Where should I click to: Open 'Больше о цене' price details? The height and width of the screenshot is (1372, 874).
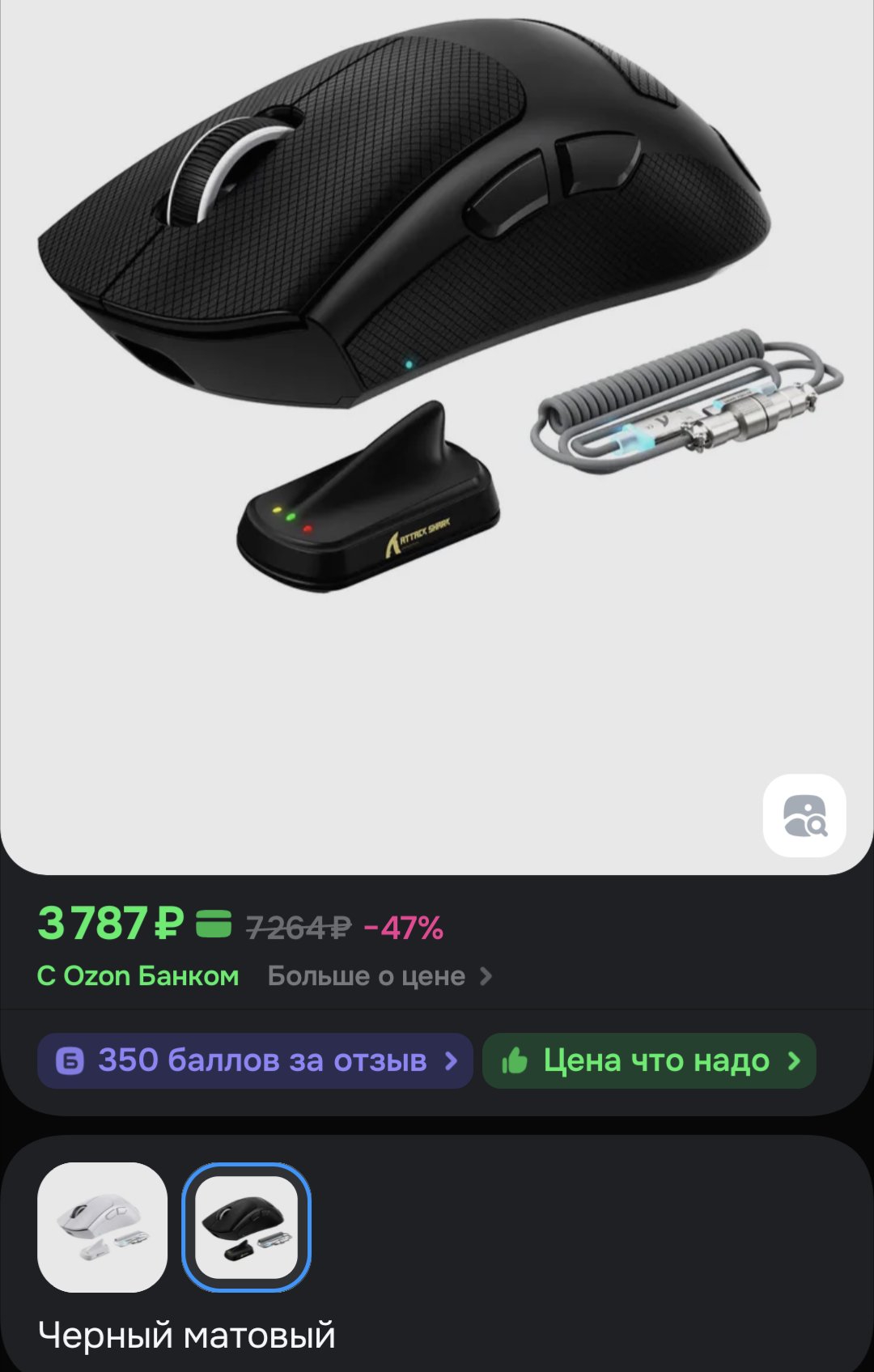(x=379, y=976)
